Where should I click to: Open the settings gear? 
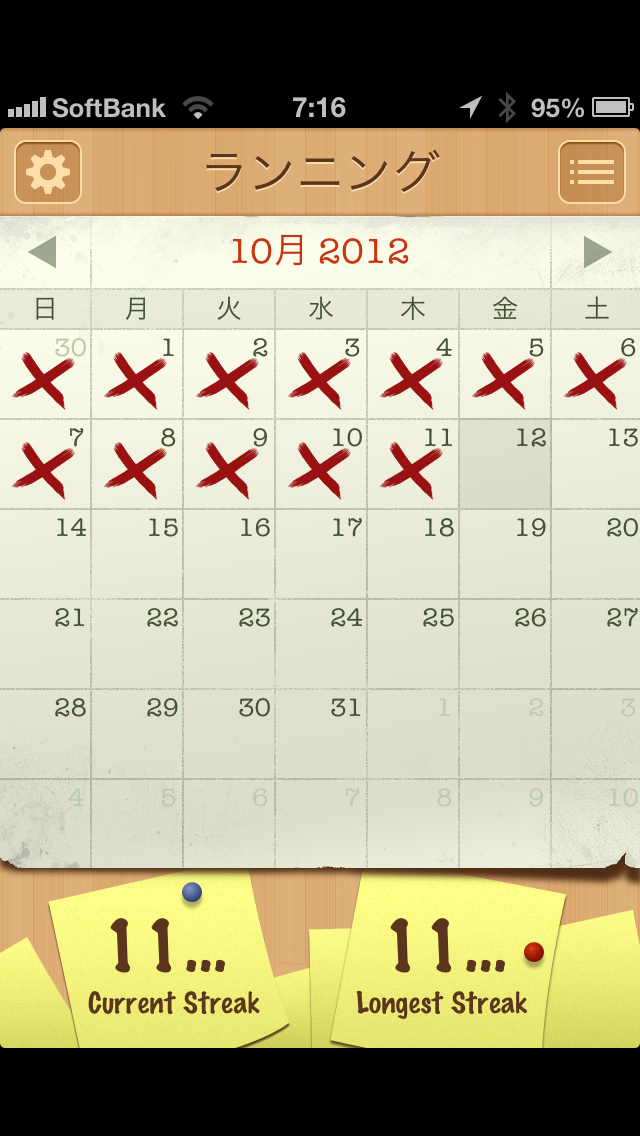point(47,172)
